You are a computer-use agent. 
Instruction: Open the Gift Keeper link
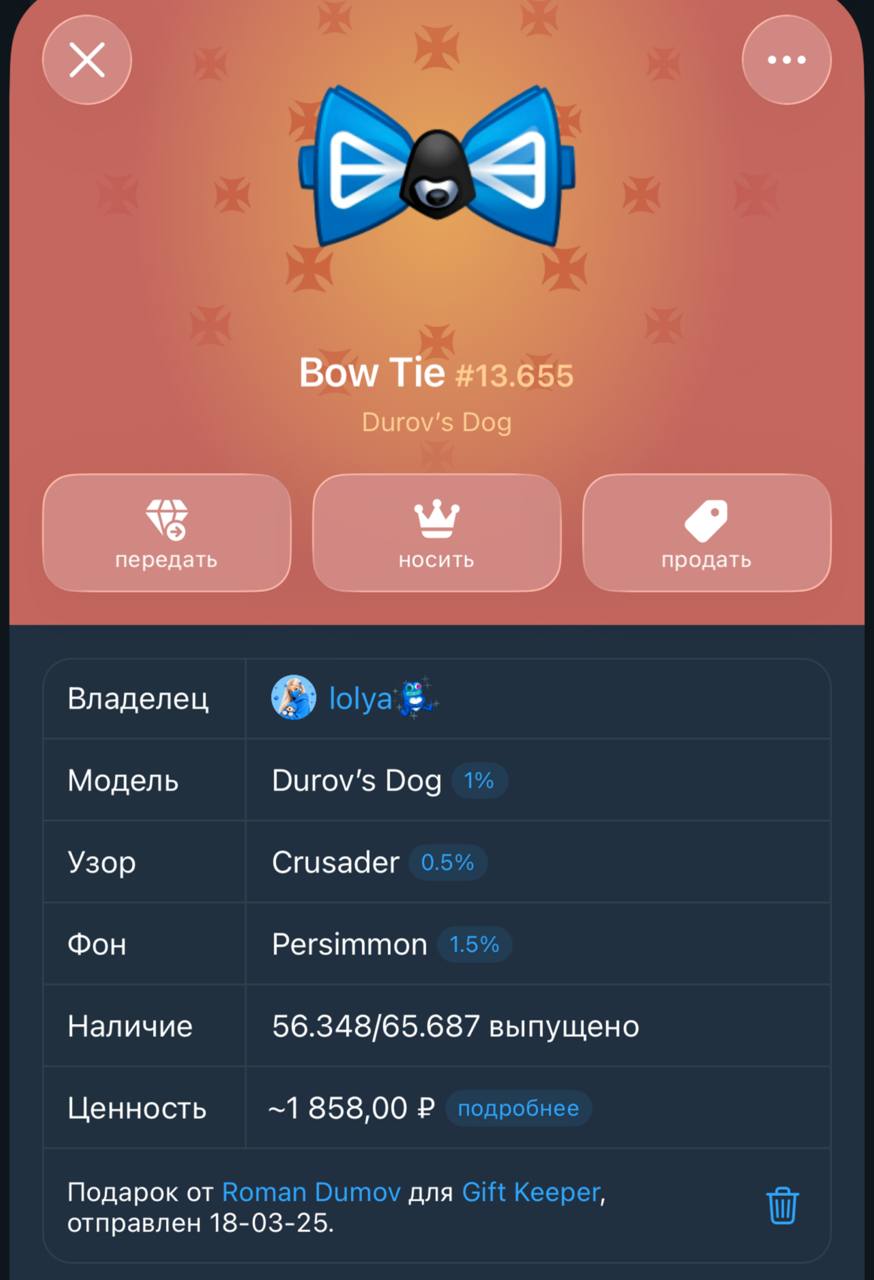point(531,1192)
